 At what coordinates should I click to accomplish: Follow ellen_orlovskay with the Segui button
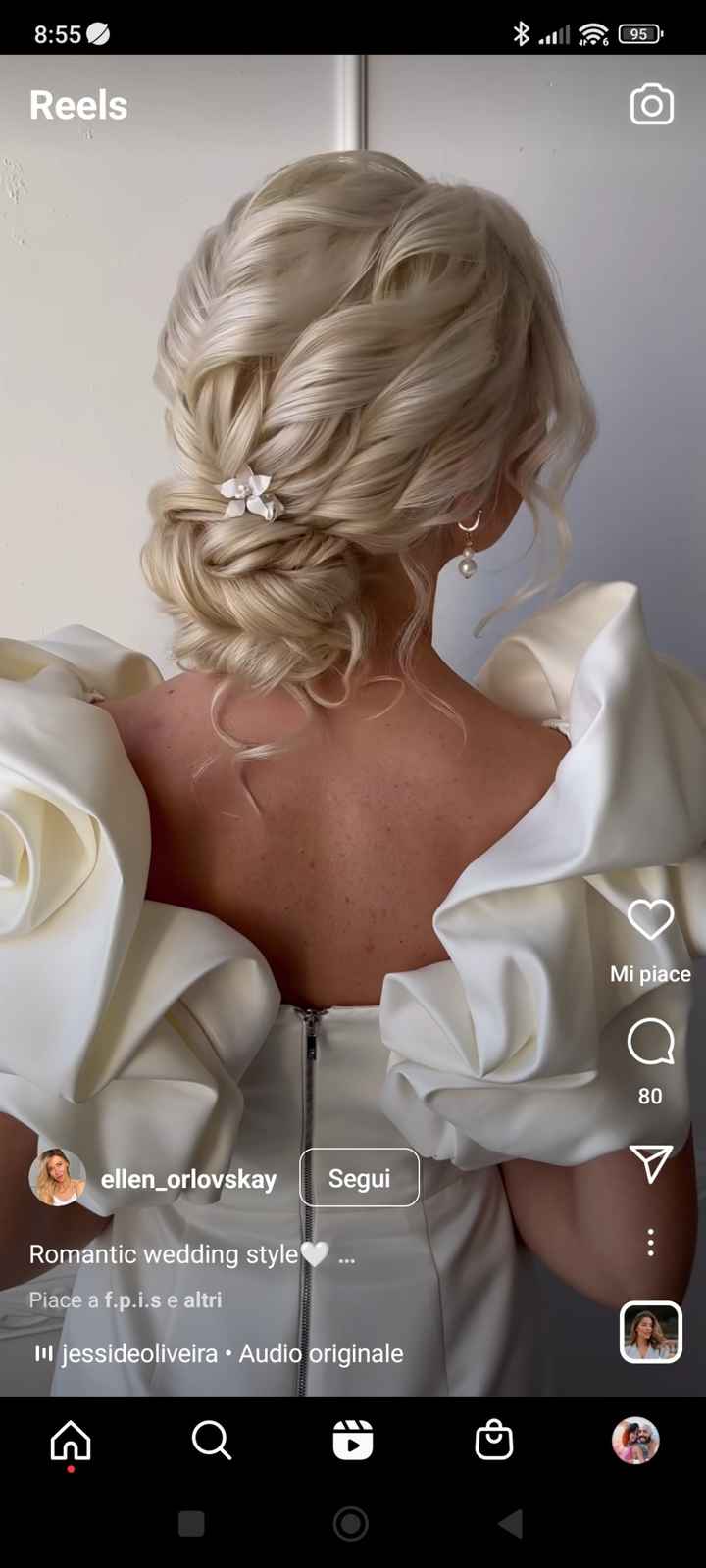[x=359, y=1177]
